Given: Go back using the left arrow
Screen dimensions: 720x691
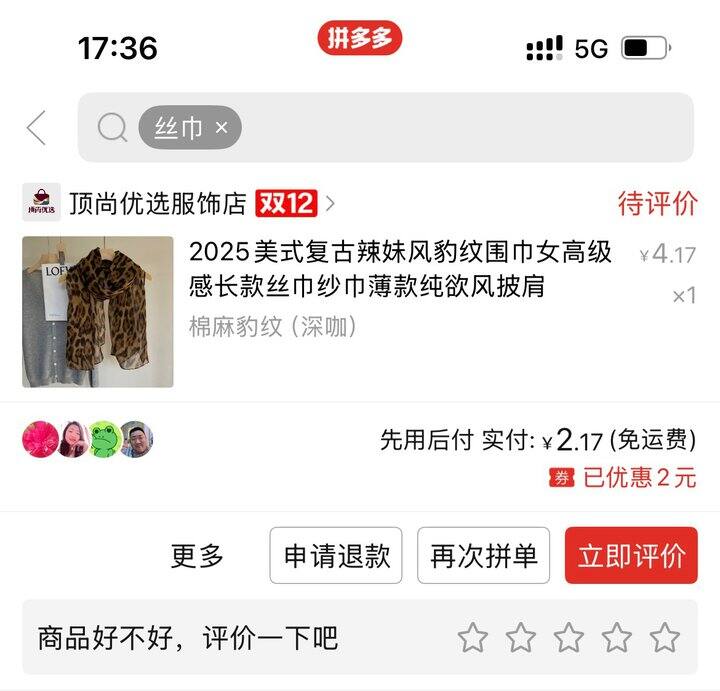Looking at the screenshot, I should [37, 128].
